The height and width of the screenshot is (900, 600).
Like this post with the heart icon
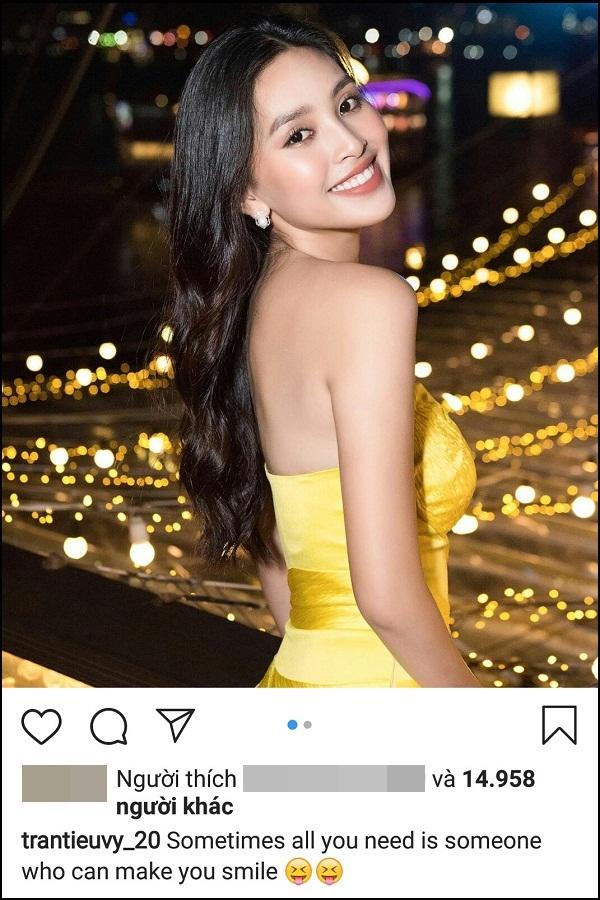pos(41,726)
